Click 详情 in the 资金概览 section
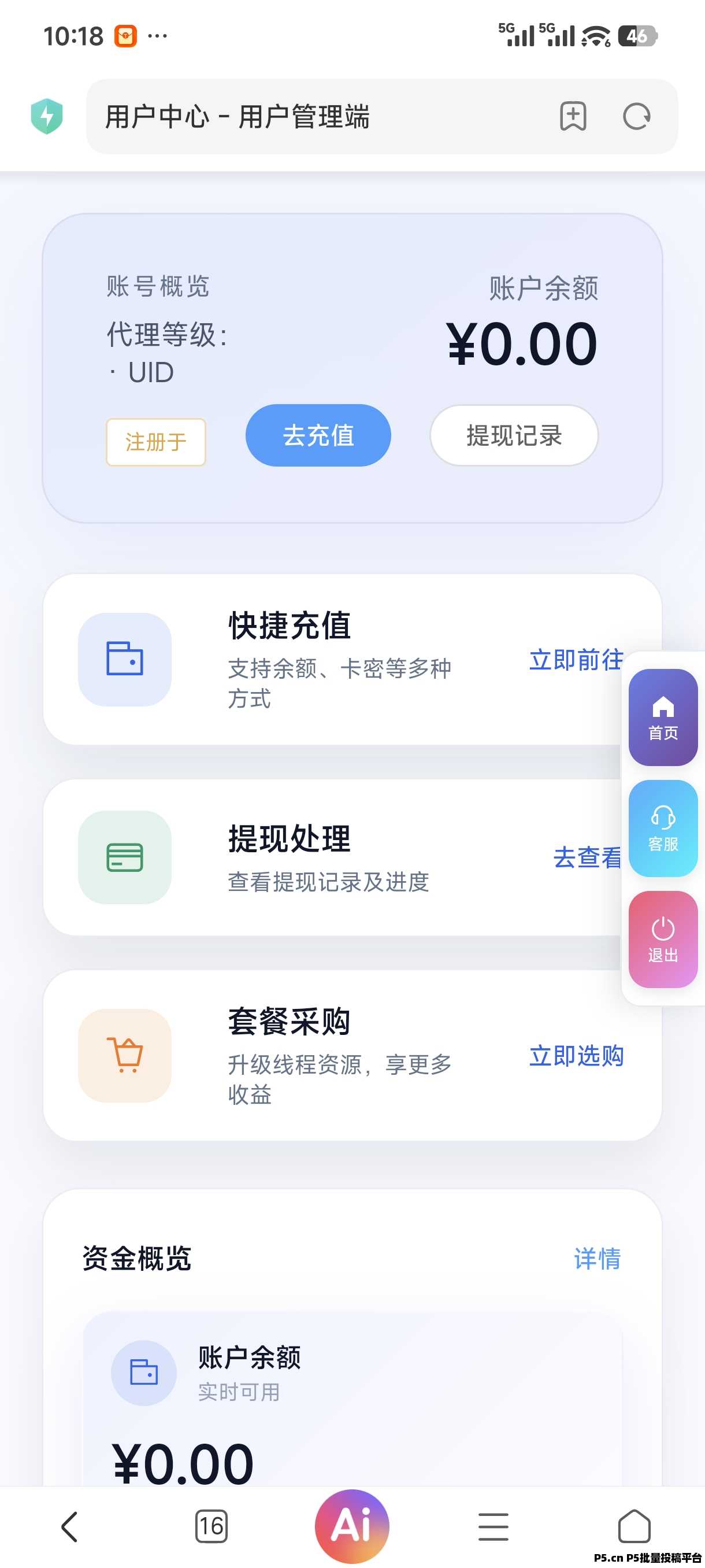Image resolution: width=705 pixels, height=1568 pixels. 598,1260
